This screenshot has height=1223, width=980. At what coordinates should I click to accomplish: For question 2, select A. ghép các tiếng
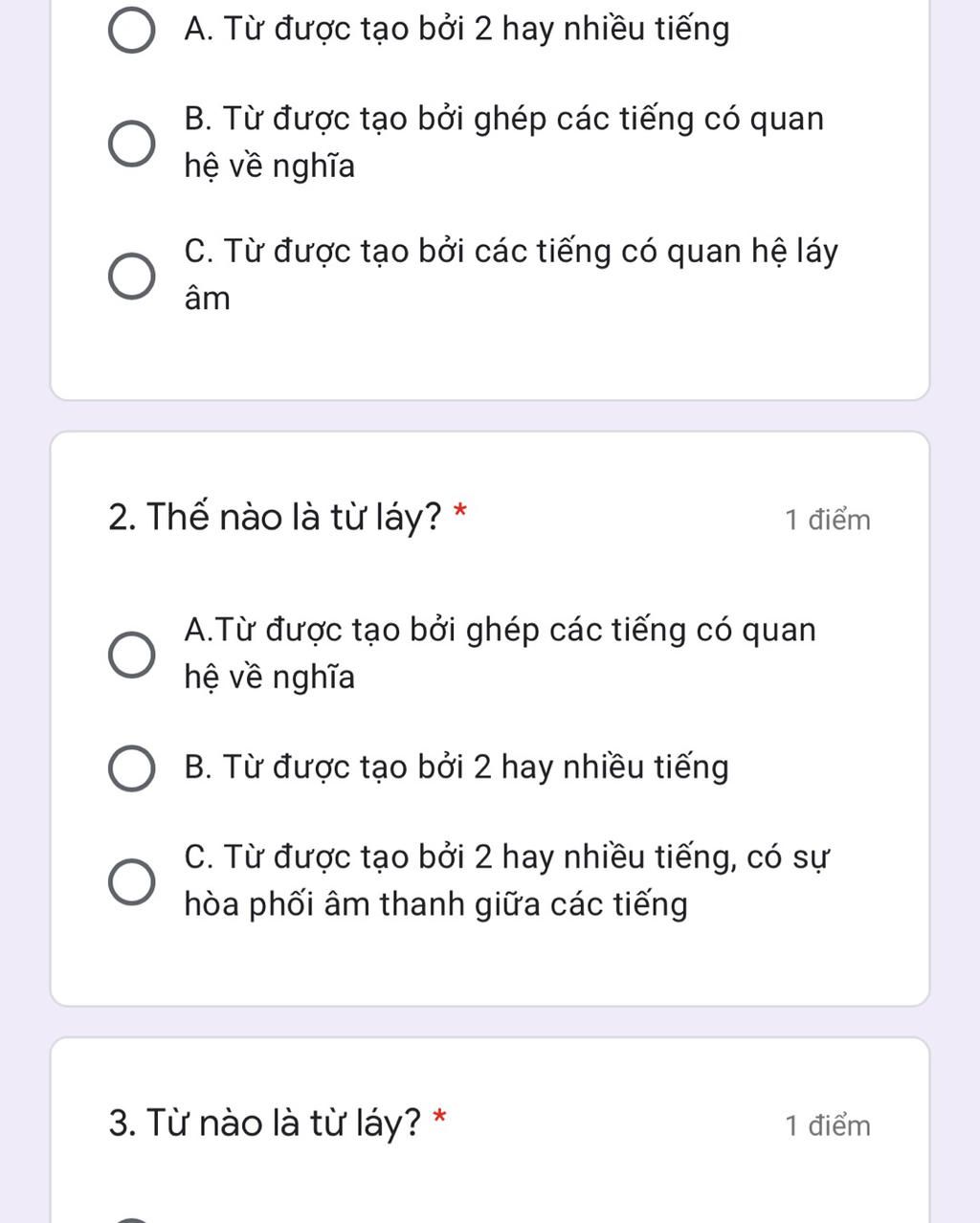click(x=131, y=655)
